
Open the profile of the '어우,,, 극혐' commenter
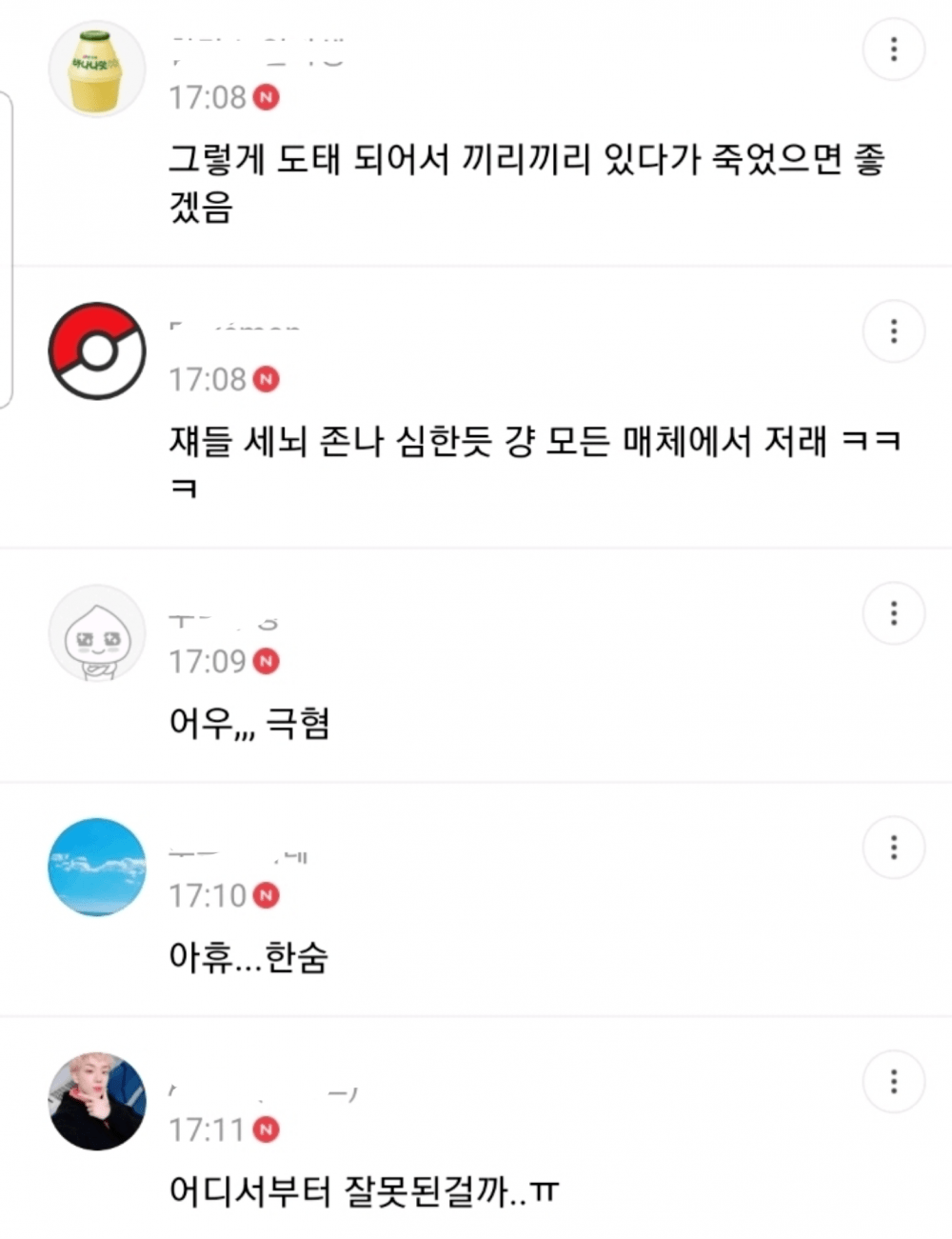click(x=97, y=634)
